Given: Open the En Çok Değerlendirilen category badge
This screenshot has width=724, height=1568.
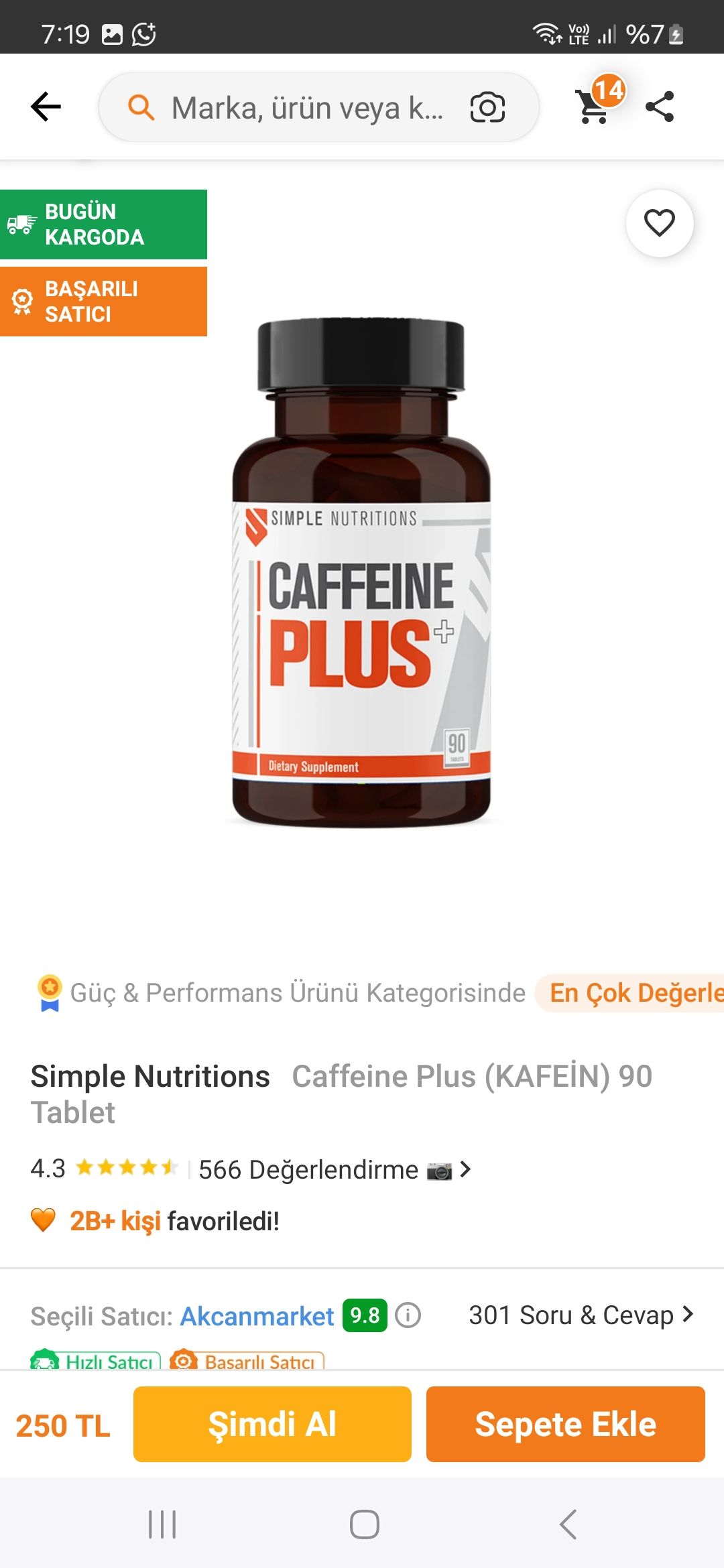Looking at the screenshot, I should [x=633, y=993].
